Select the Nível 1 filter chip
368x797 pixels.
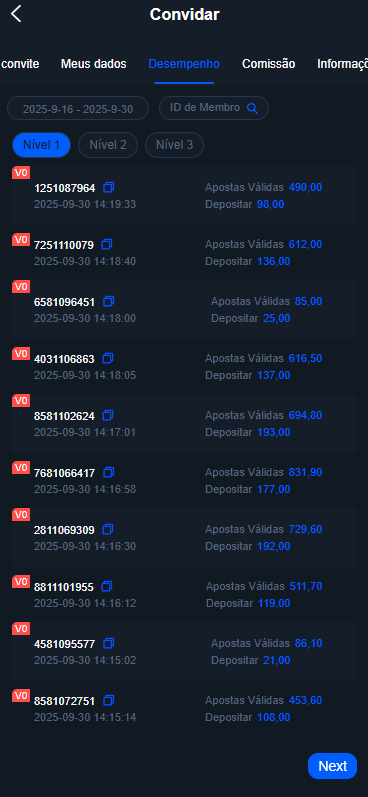pos(42,145)
